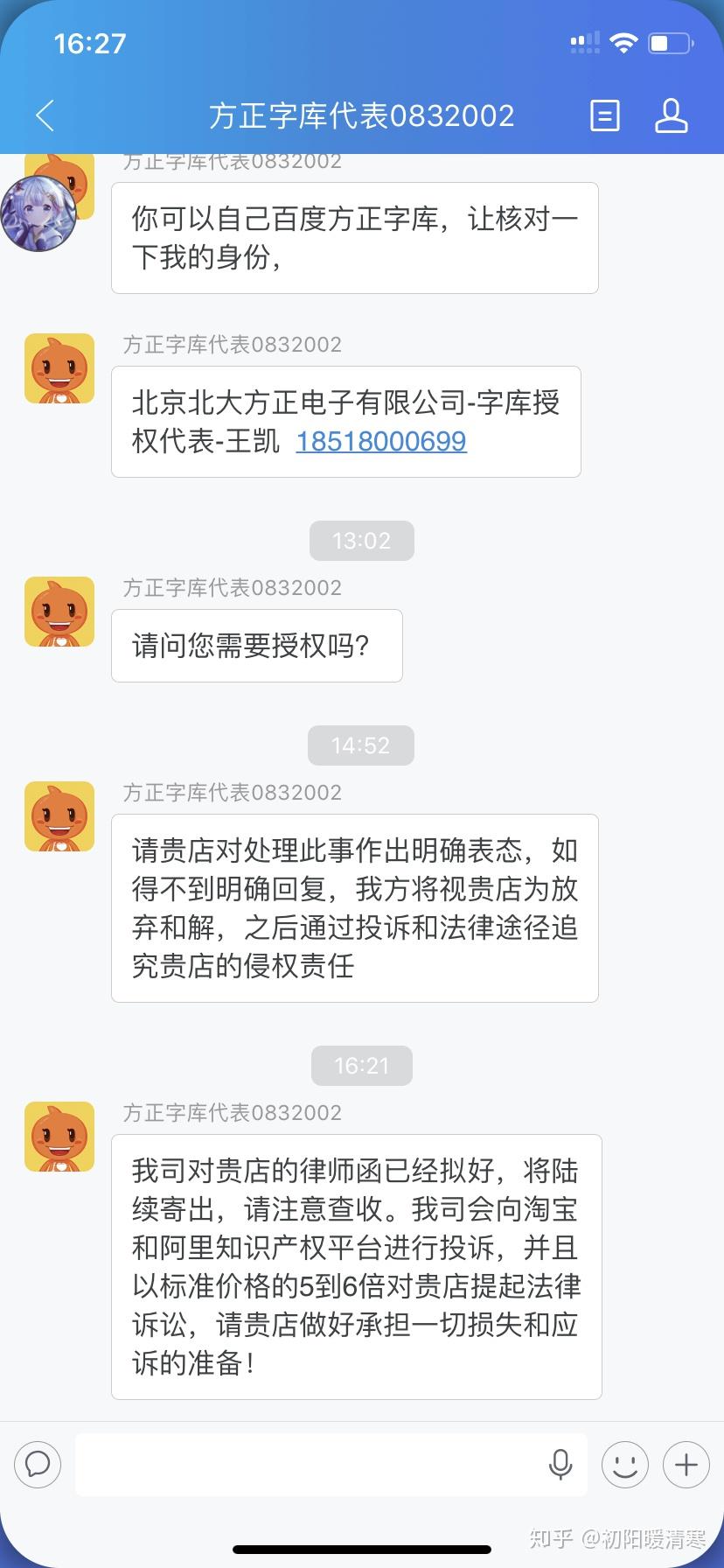
Task: Tap the microphone voice input icon
Action: [560, 1464]
